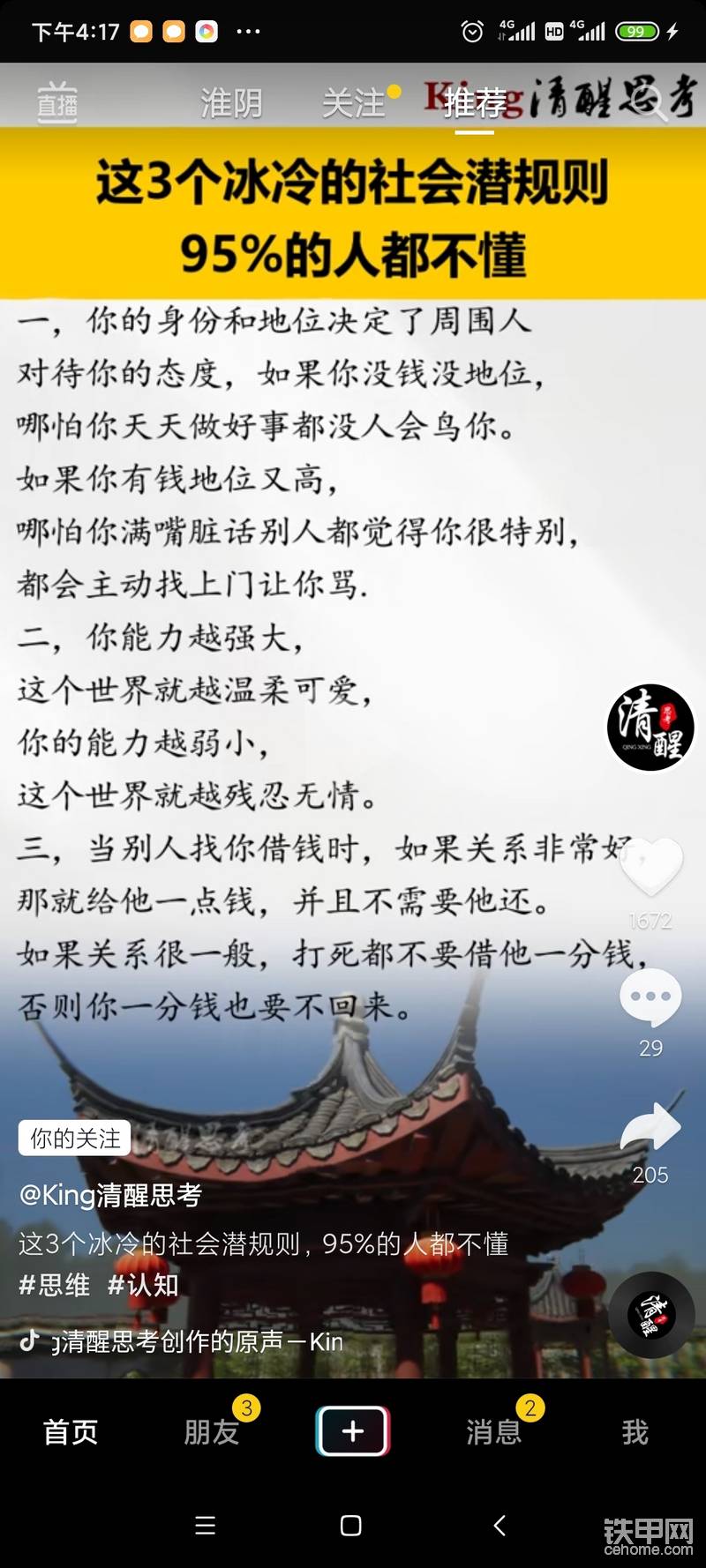The width and height of the screenshot is (706, 1568).
Task: Tap the system back button
Action: pos(499,1526)
